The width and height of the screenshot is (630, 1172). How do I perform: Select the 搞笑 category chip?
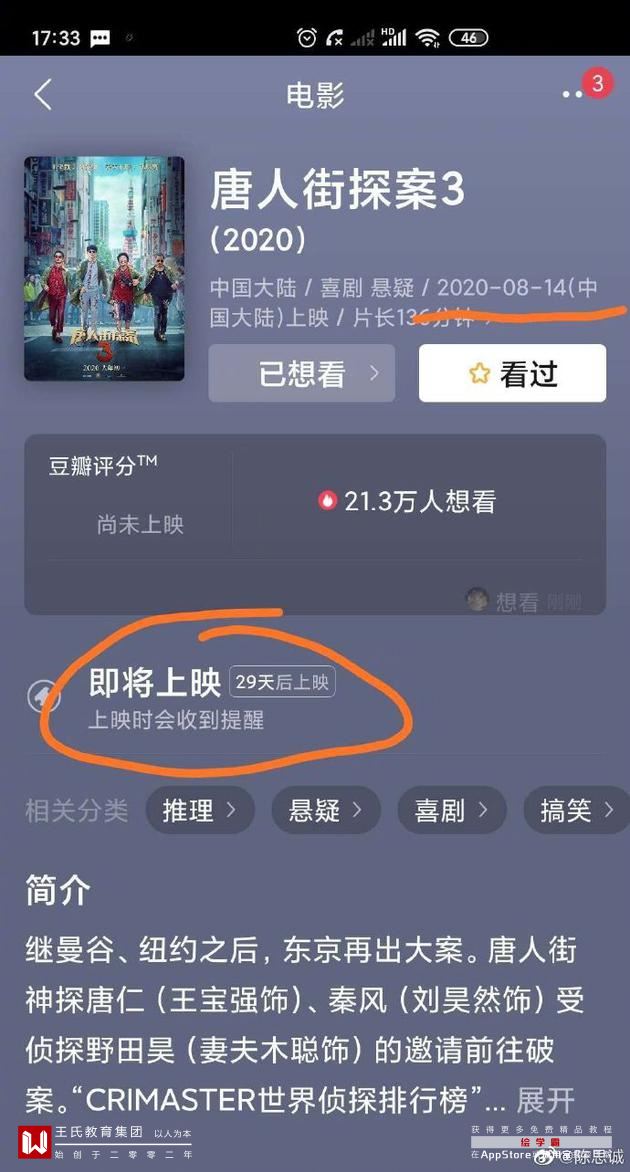[575, 810]
